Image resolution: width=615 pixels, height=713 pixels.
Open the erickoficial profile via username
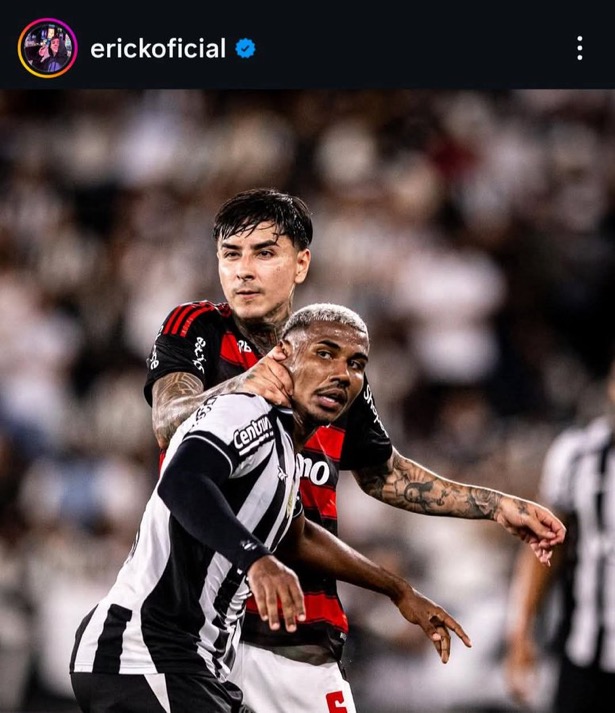(158, 48)
